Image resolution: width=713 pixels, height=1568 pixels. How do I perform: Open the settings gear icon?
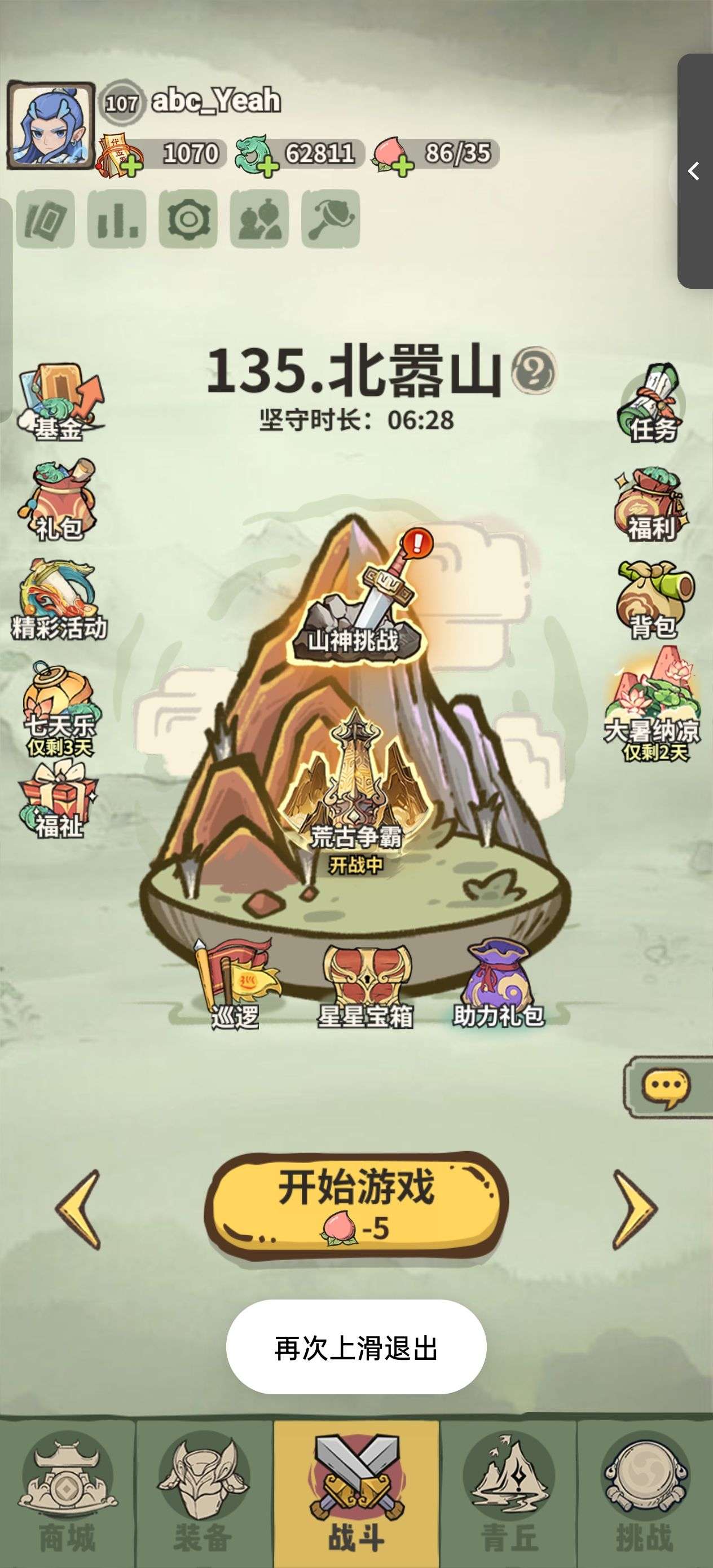(188, 218)
